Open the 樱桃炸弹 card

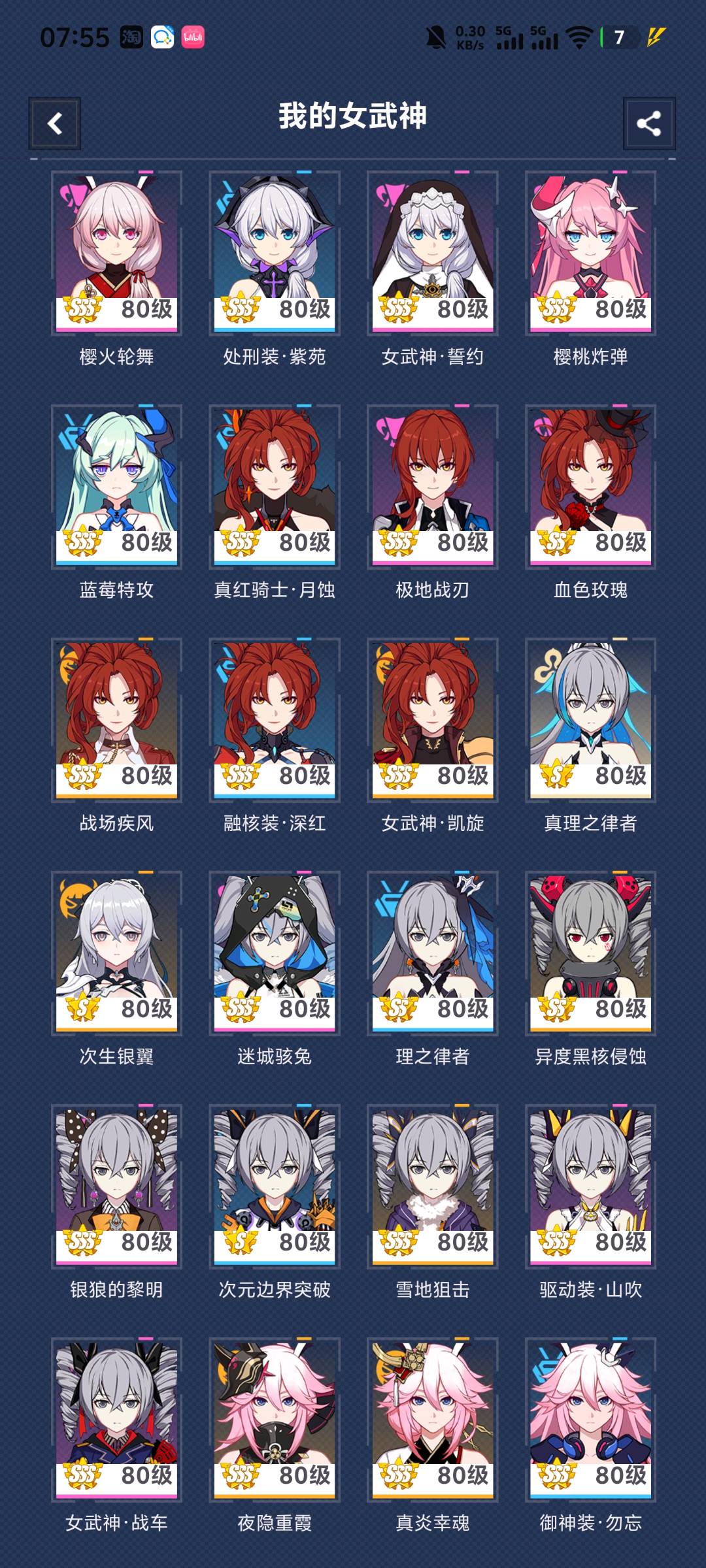point(590,253)
